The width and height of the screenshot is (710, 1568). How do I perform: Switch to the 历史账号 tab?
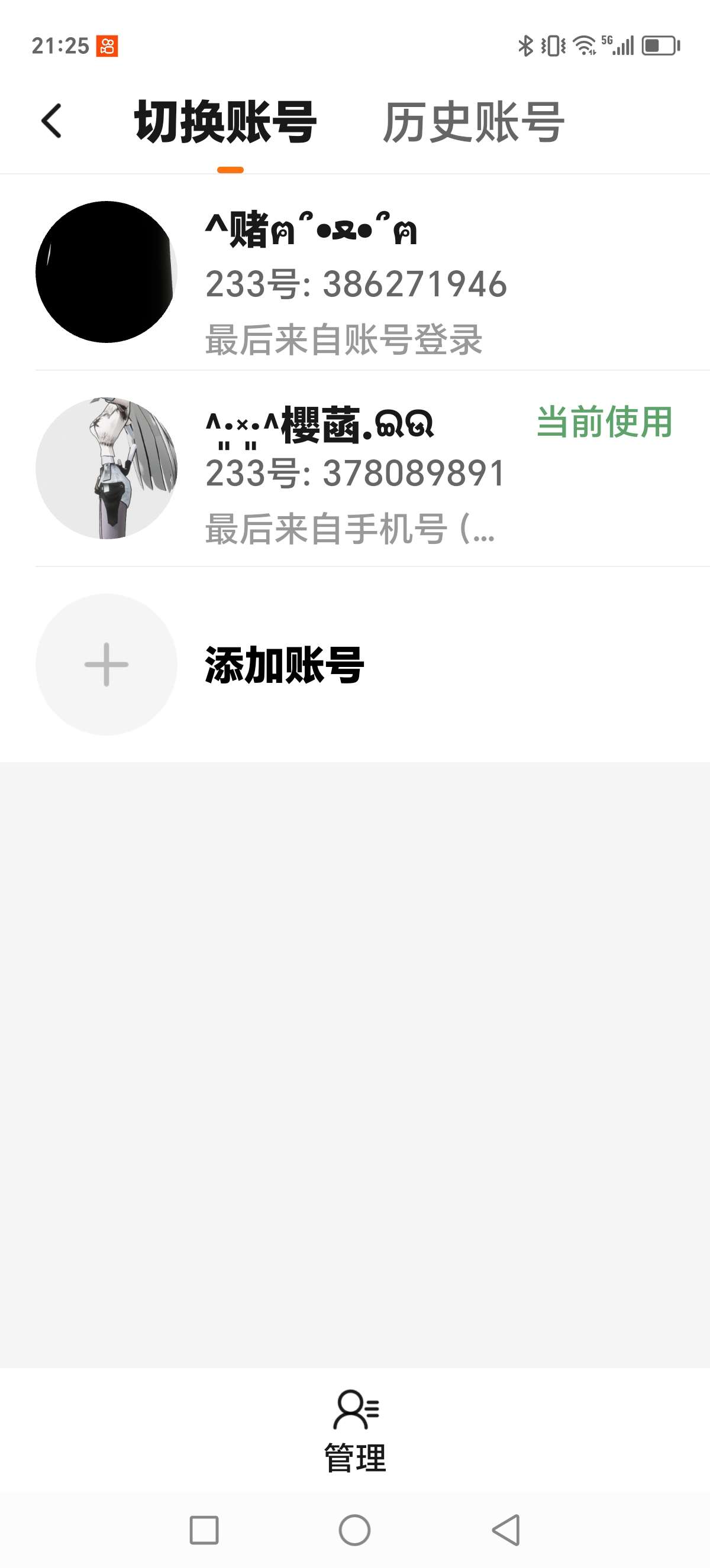(x=473, y=122)
